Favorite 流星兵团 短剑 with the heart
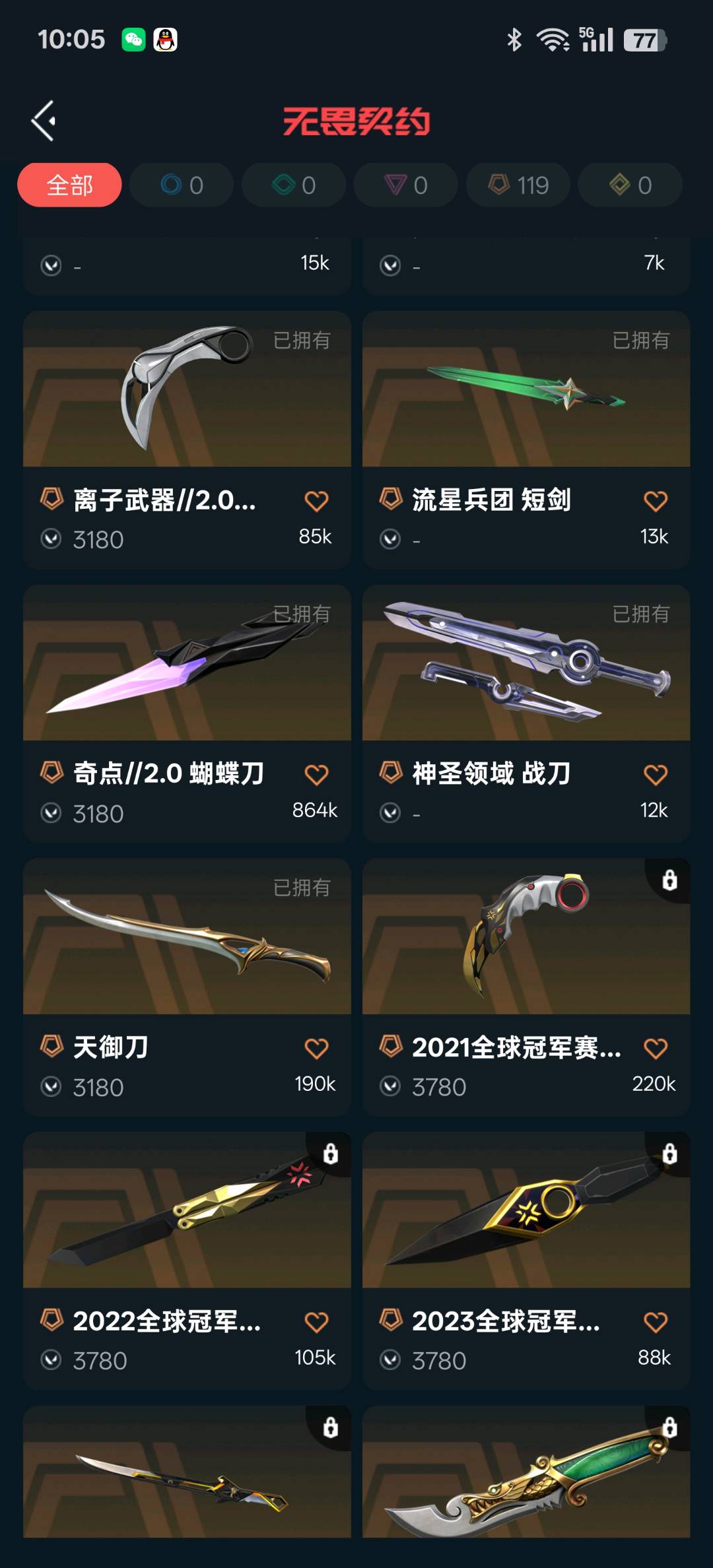This screenshot has width=713, height=1568. [655, 501]
